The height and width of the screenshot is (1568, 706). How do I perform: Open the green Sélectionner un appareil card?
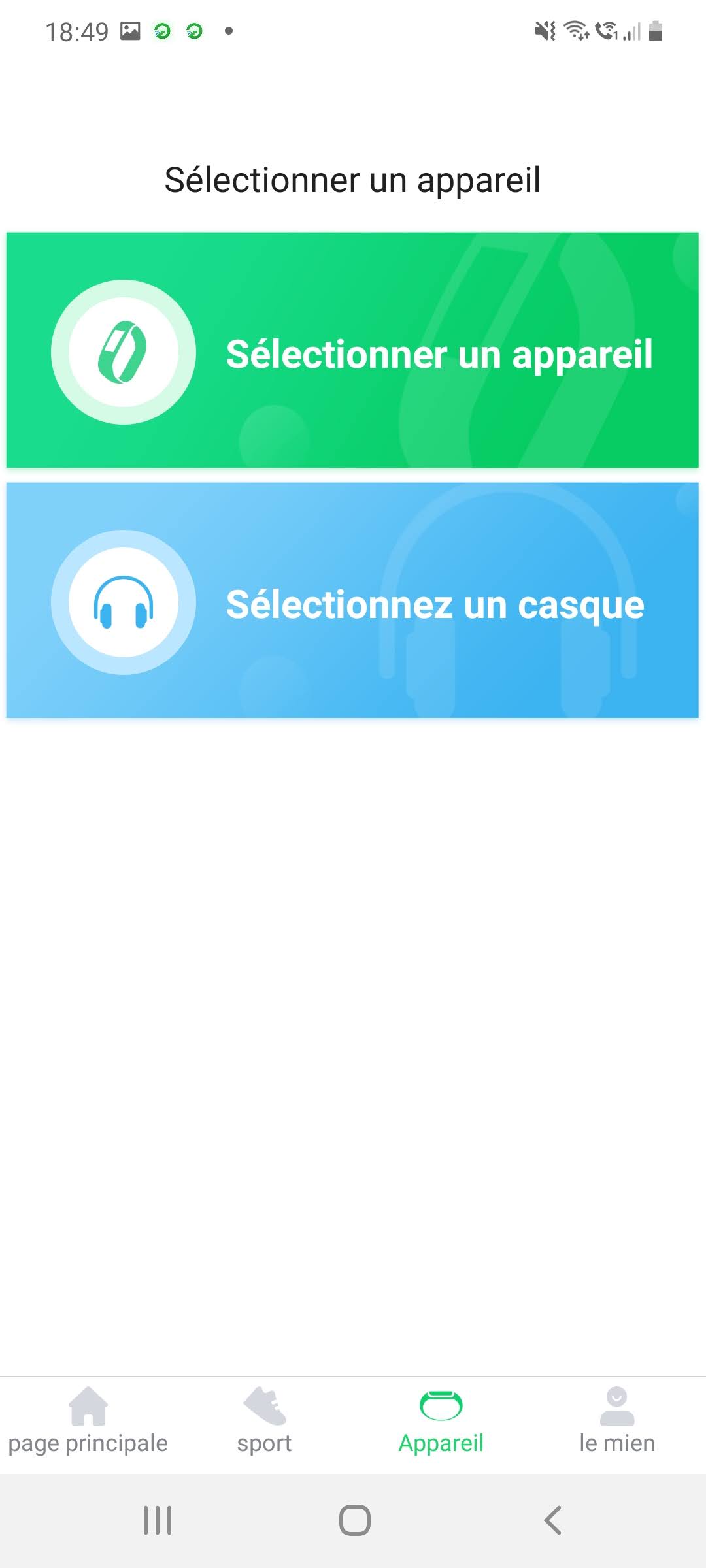click(352, 351)
